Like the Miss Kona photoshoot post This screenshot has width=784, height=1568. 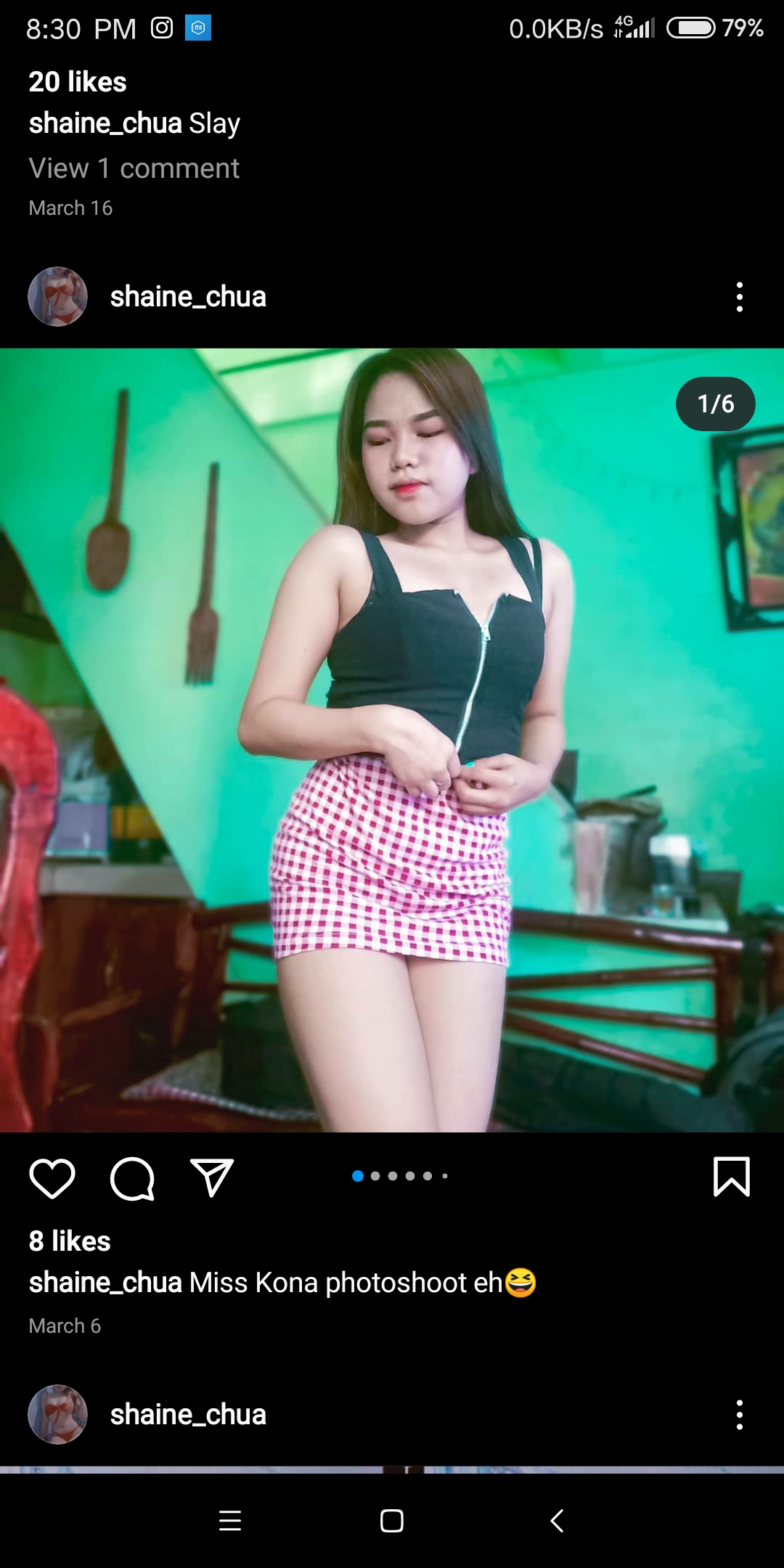pyautogui.click(x=52, y=1177)
